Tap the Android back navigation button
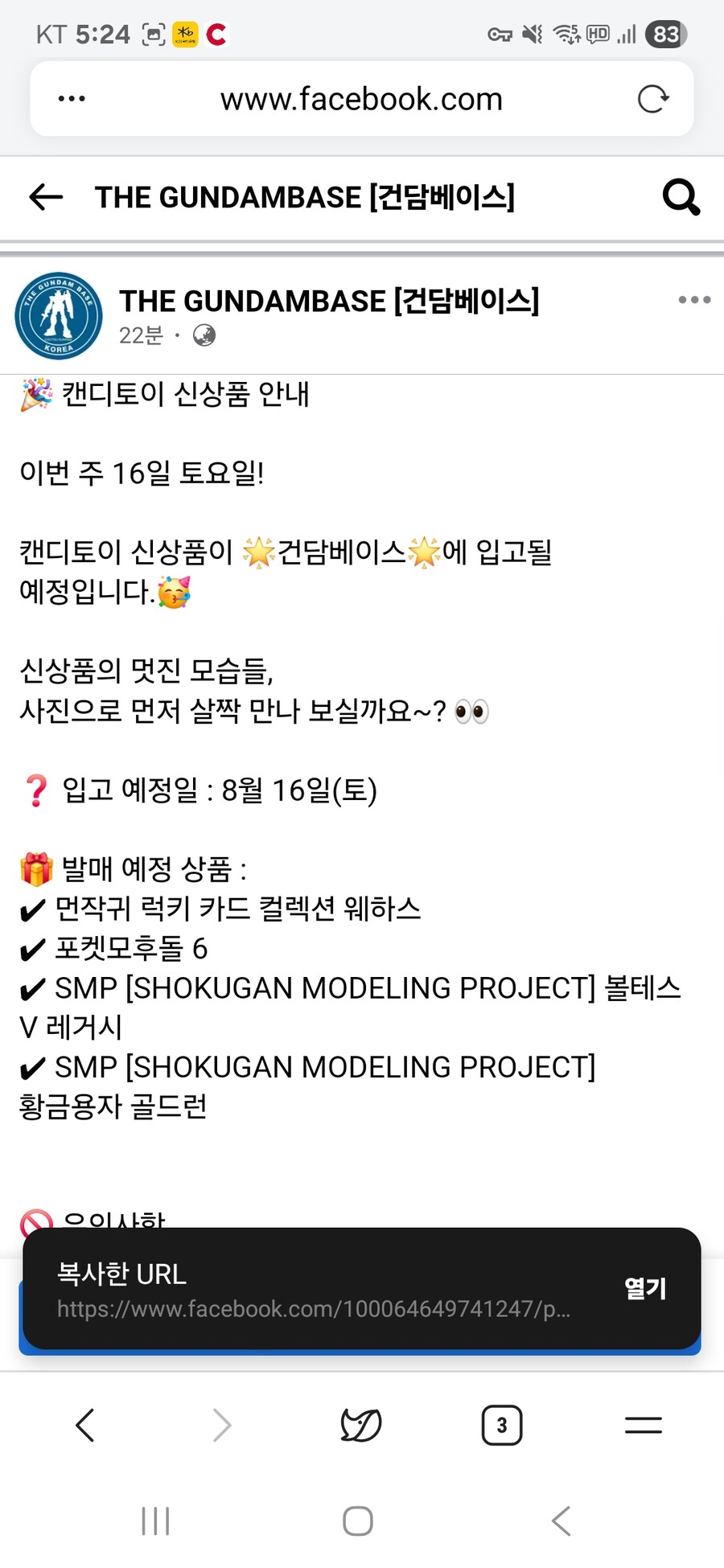Screen dimensions: 724x1568 [x=562, y=1521]
